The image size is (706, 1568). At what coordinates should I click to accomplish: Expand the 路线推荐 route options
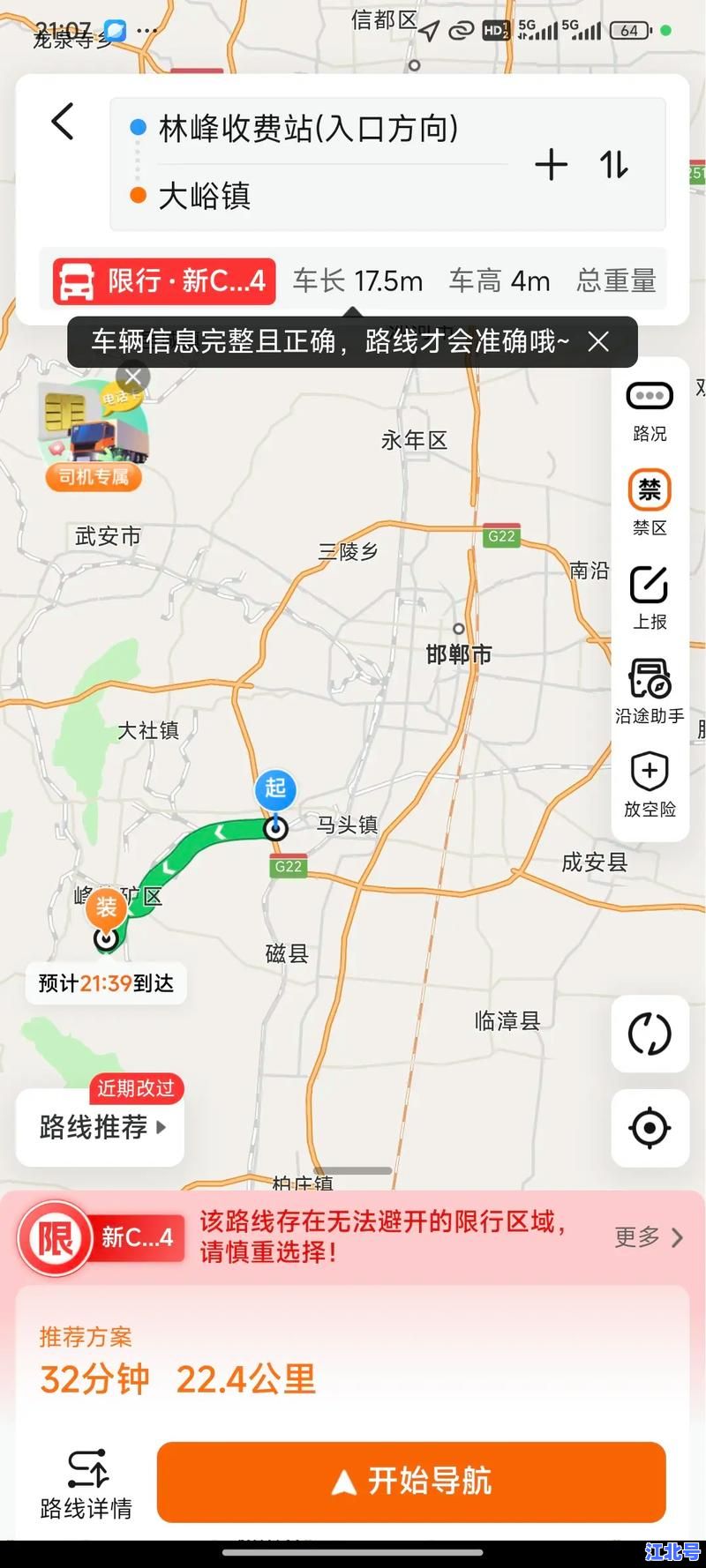pos(99,1129)
